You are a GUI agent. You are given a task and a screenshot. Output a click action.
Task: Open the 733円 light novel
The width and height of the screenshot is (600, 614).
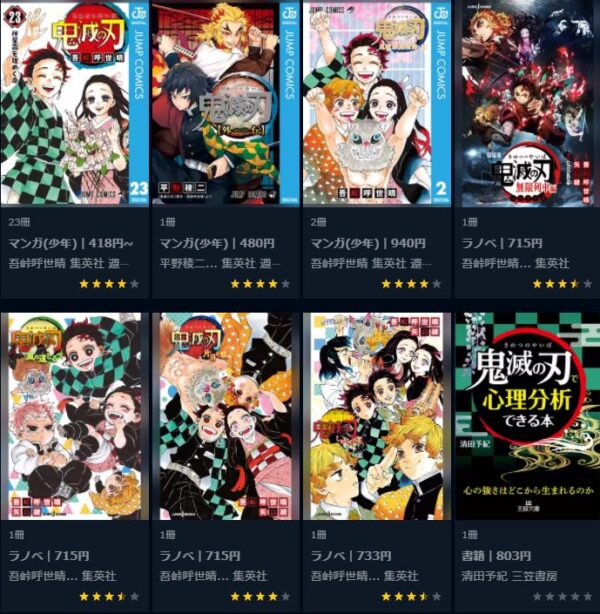[374, 415]
